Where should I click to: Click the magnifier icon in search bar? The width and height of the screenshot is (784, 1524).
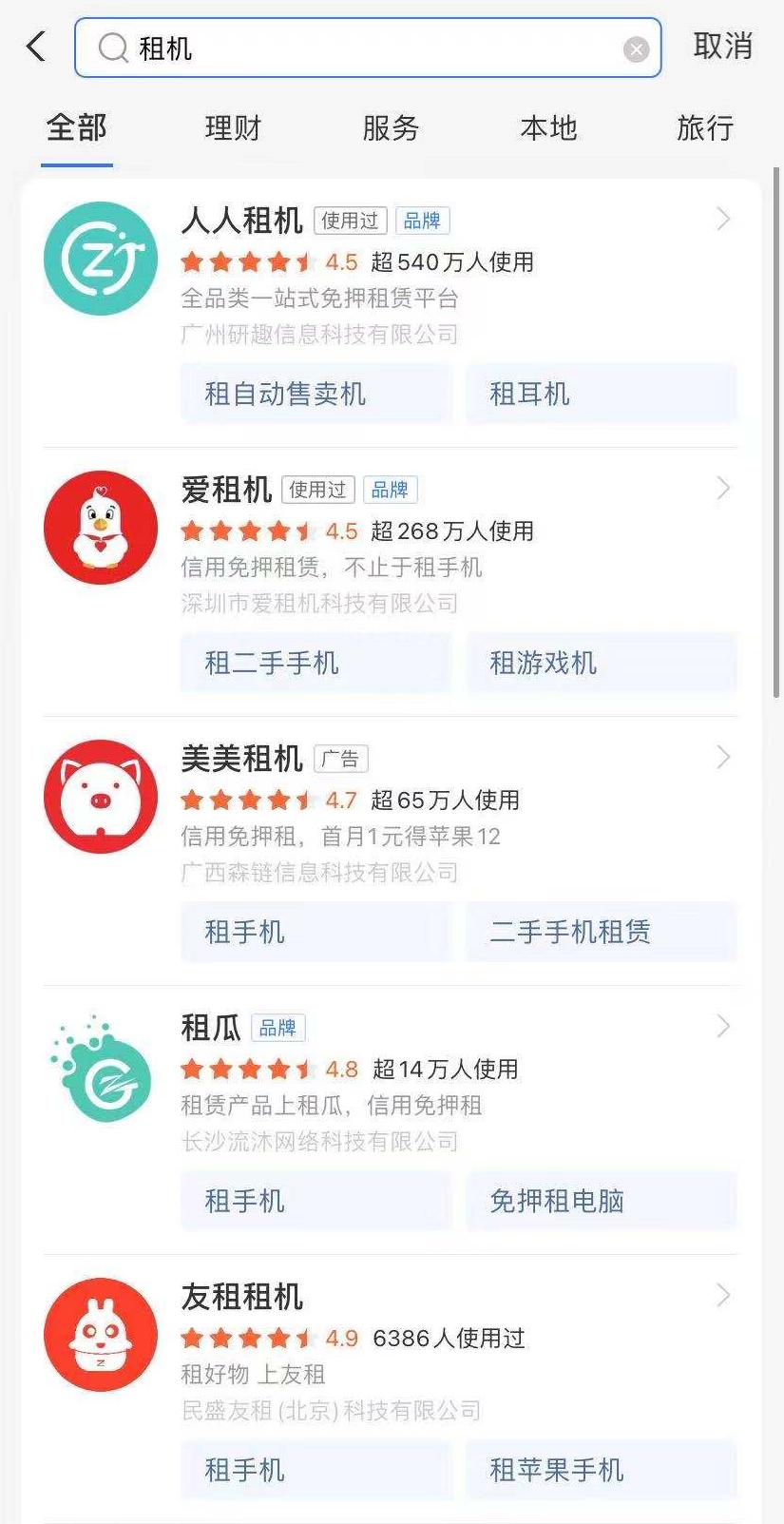(114, 48)
